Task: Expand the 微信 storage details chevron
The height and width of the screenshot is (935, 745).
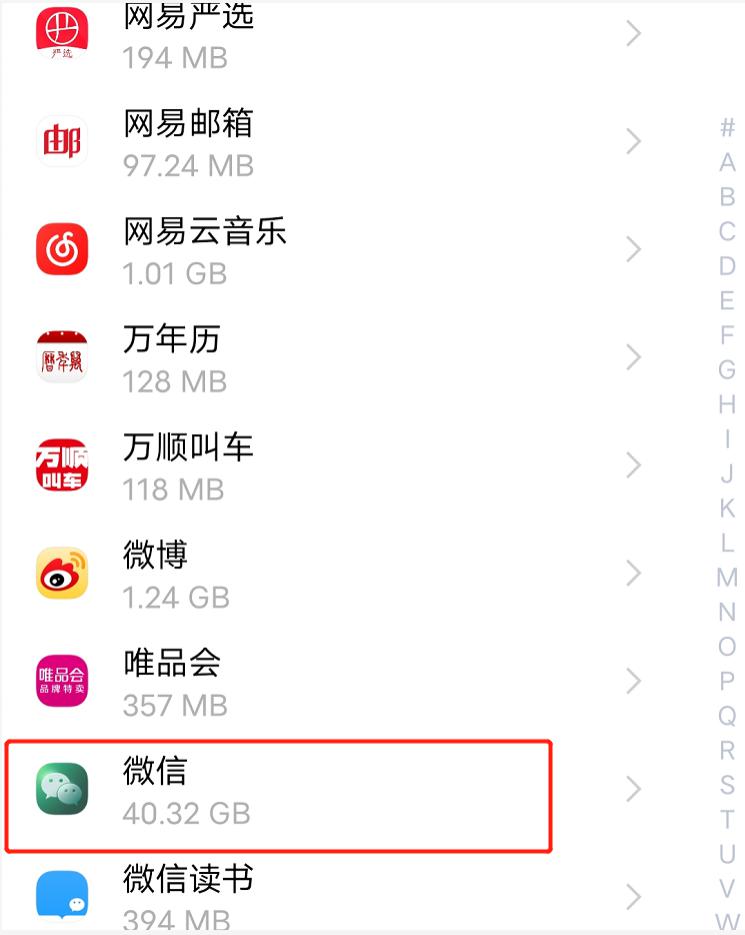Action: [x=633, y=789]
